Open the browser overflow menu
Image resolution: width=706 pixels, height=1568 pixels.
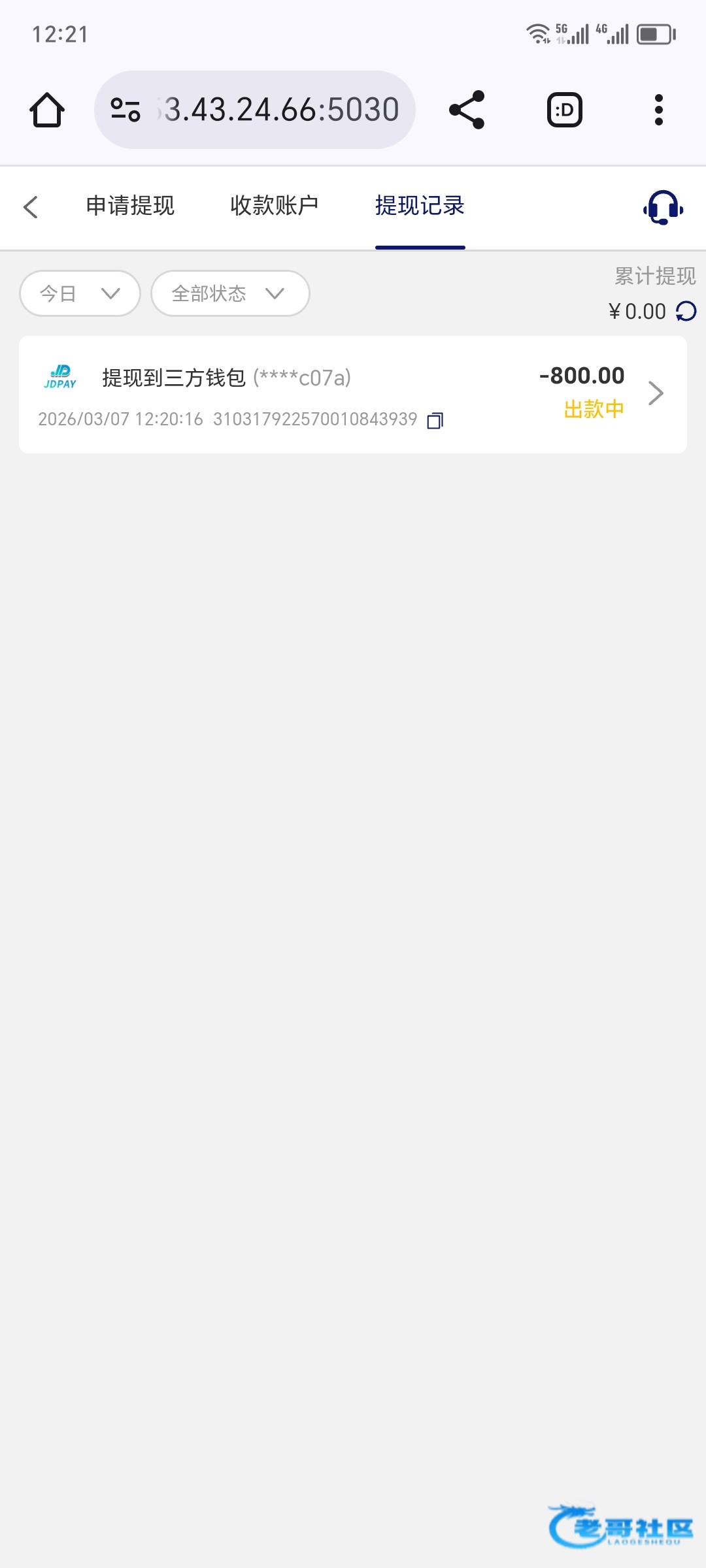tap(658, 110)
